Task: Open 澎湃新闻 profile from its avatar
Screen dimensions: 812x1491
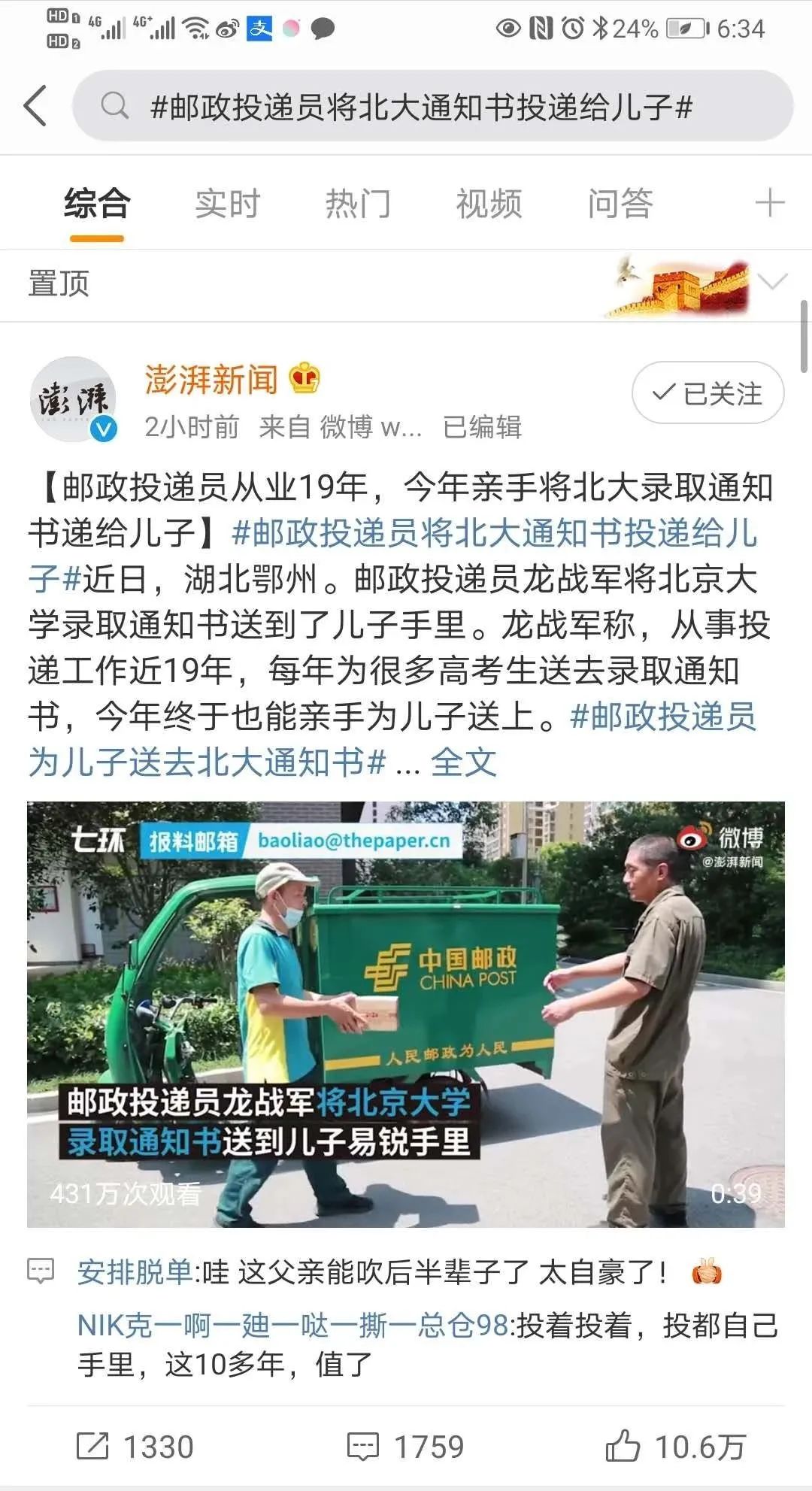Action: 73,399
